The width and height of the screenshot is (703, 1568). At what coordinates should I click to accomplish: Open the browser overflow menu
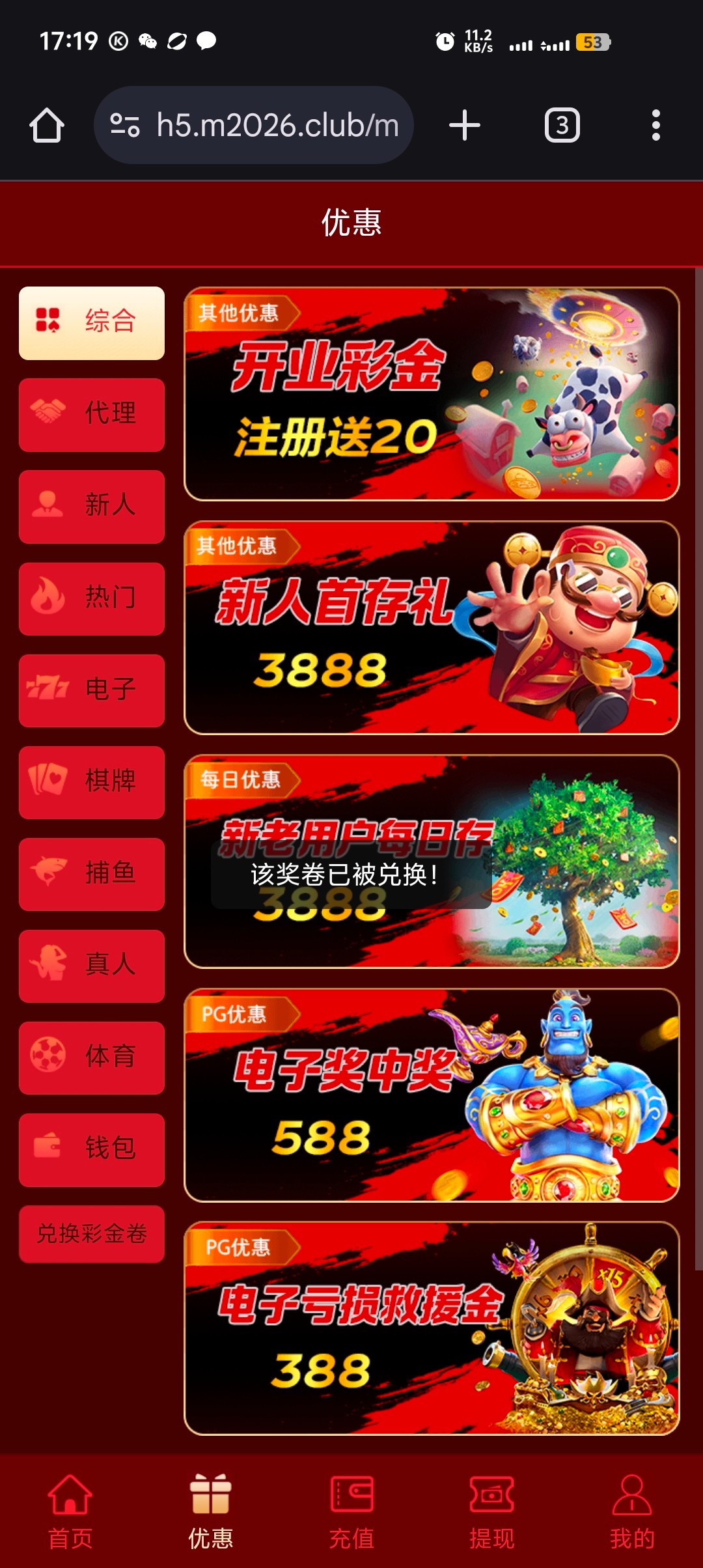[655, 125]
